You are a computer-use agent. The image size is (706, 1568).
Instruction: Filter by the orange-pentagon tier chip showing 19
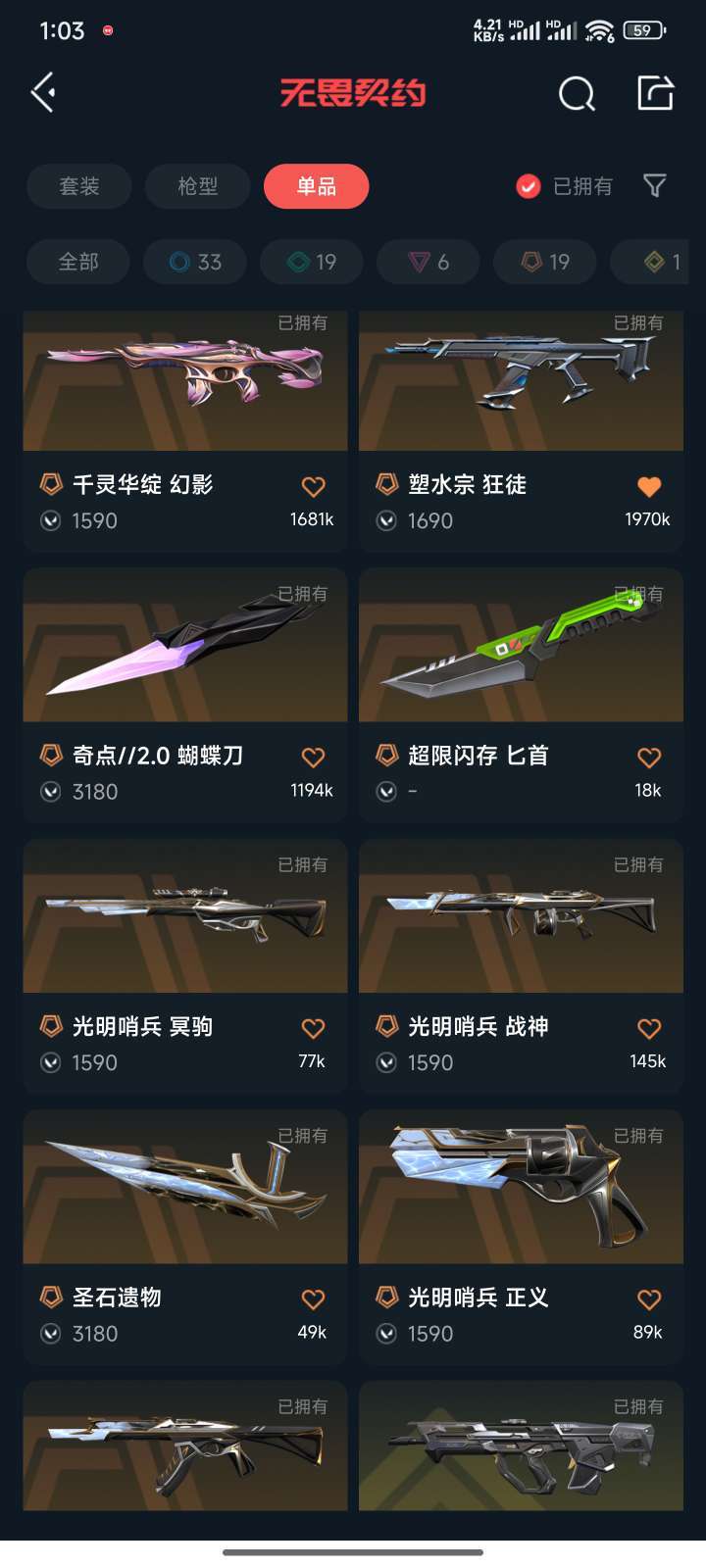click(544, 262)
